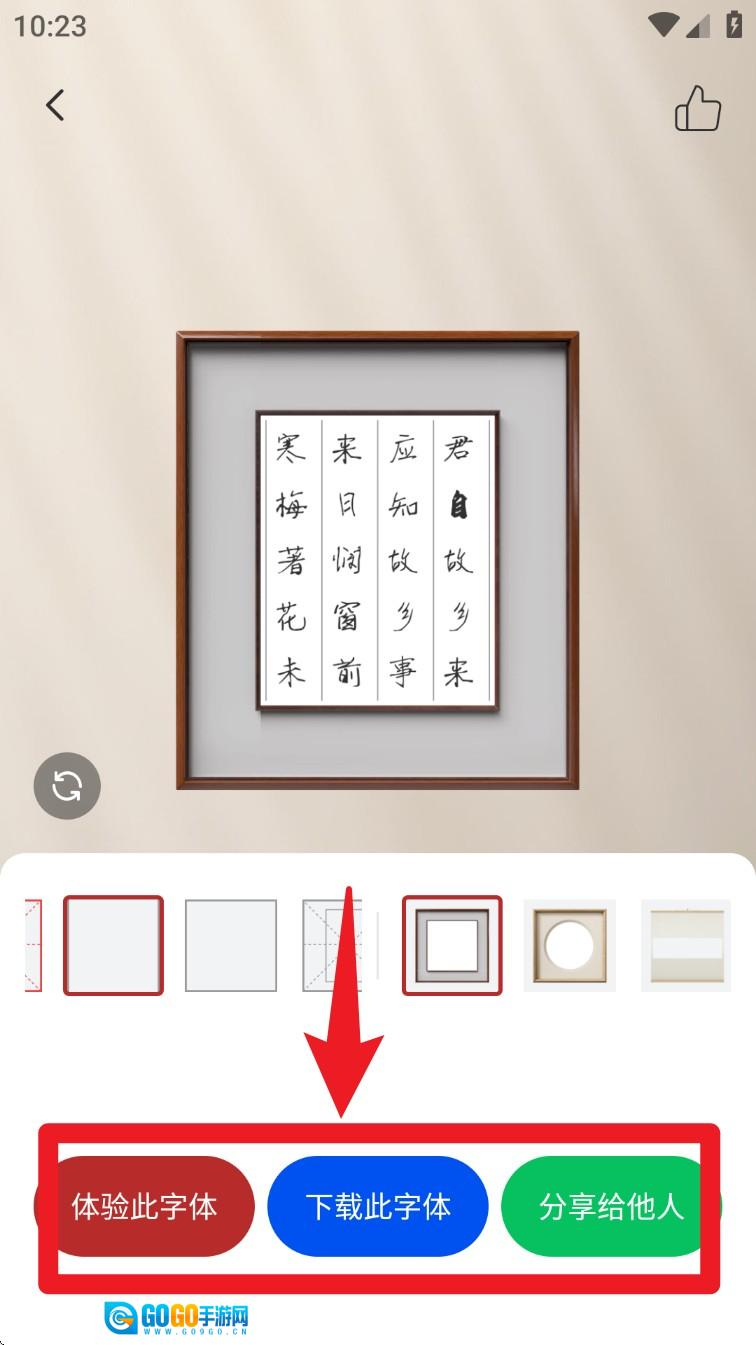Pick the plain gray-bordered paper template
The image size is (756, 1345).
coord(231,945)
